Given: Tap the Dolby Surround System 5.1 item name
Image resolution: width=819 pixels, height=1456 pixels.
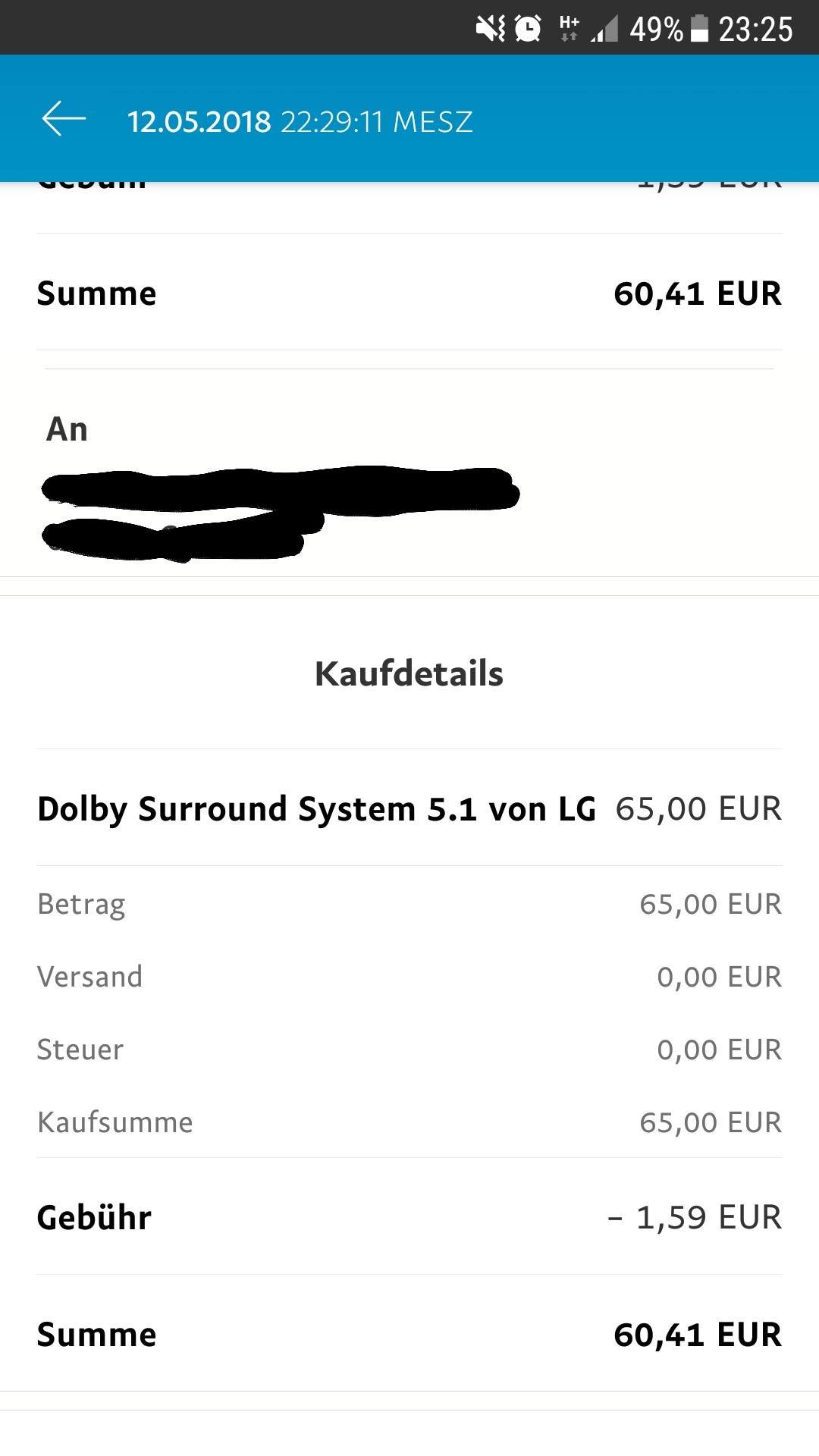Looking at the screenshot, I should 317,808.
